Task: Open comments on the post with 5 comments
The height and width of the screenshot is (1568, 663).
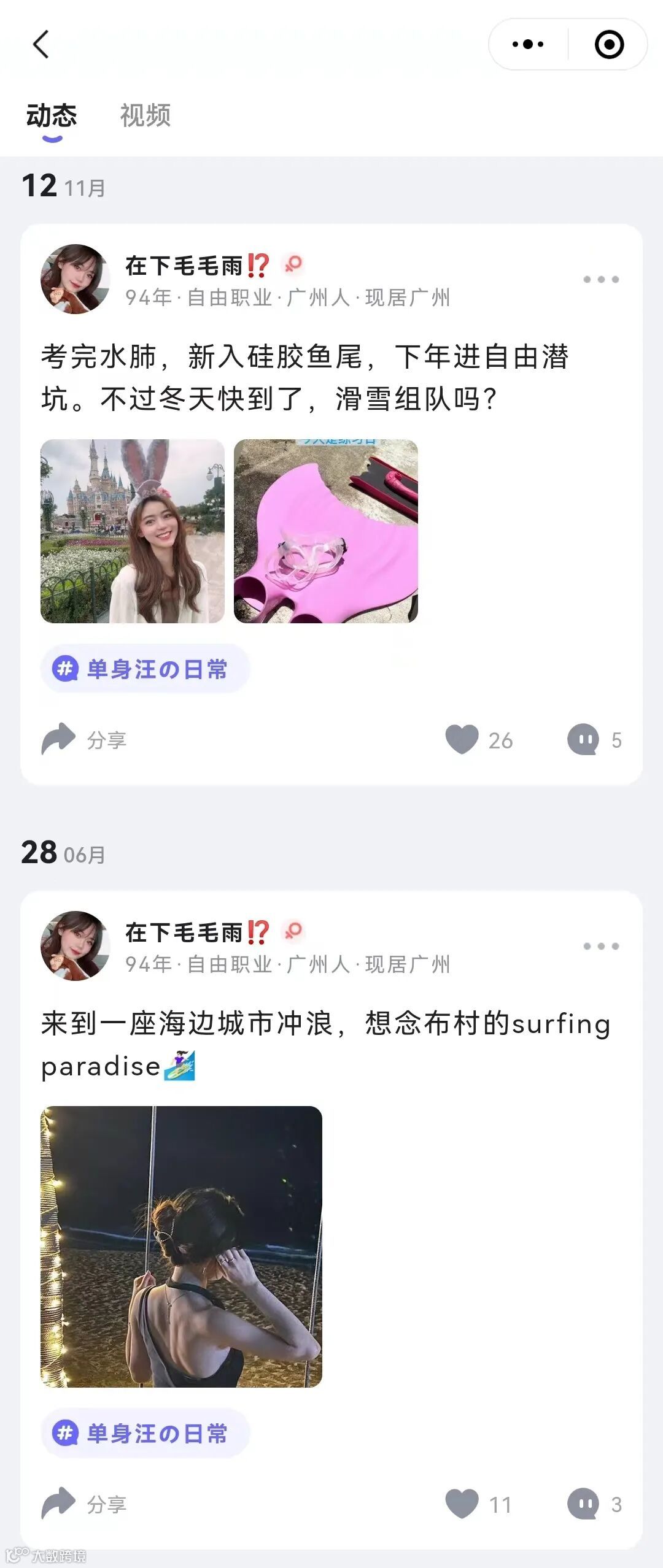Action: (594, 739)
